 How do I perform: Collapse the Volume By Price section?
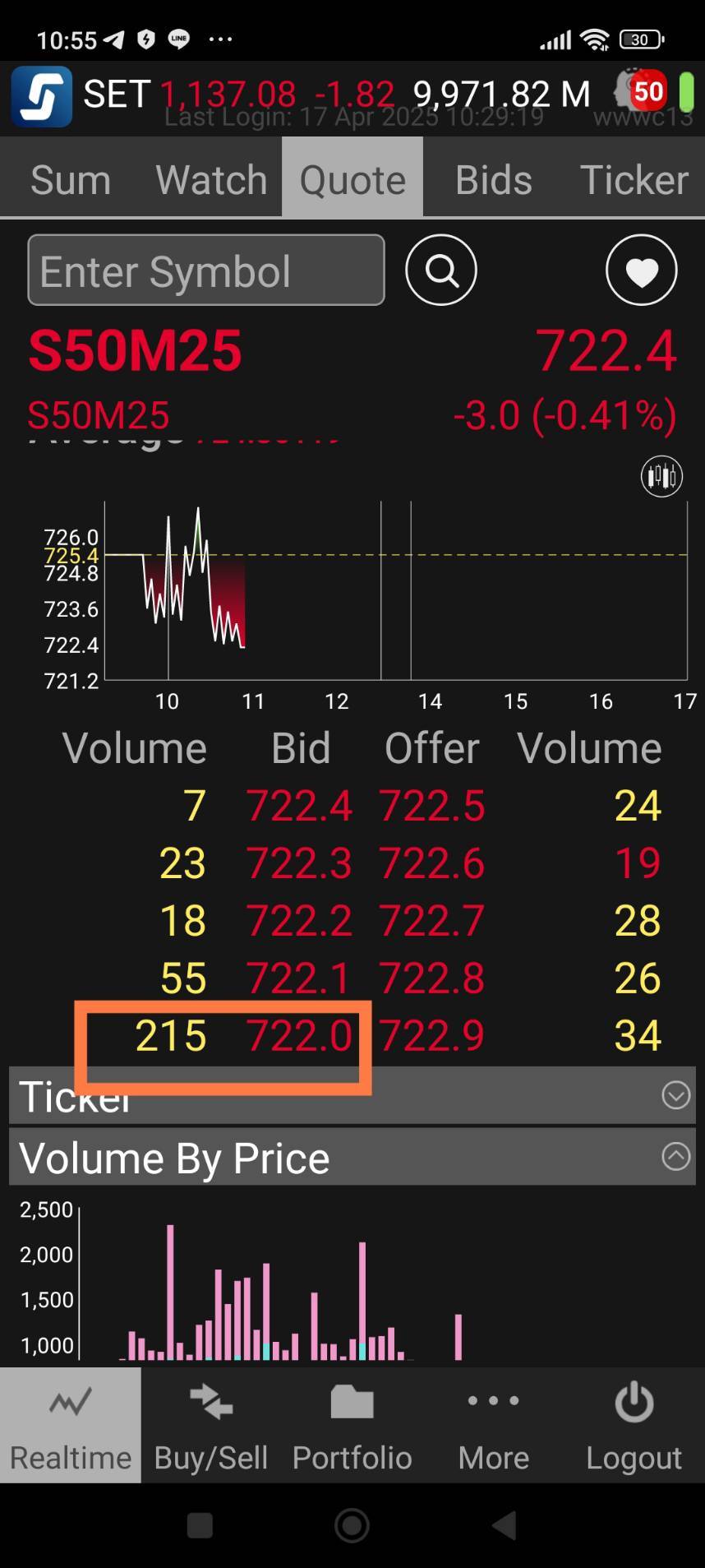tap(675, 1156)
